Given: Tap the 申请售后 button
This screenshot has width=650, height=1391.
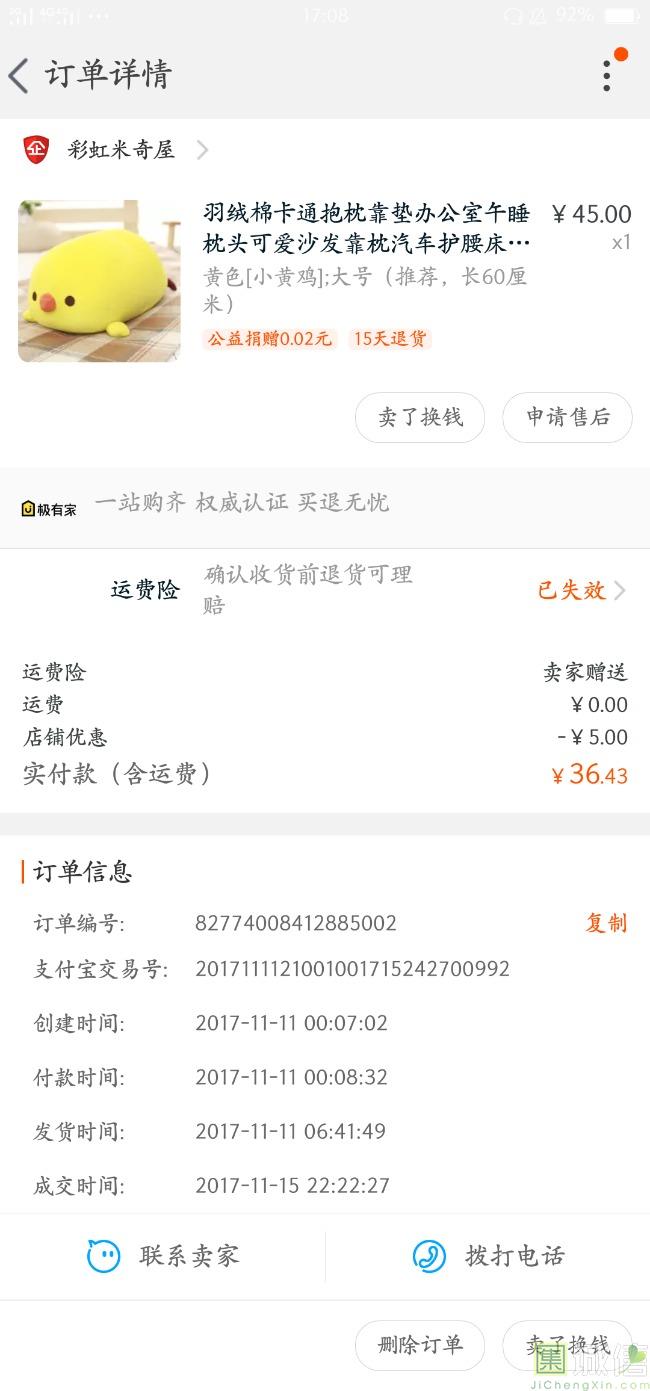Looking at the screenshot, I should click(567, 417).
